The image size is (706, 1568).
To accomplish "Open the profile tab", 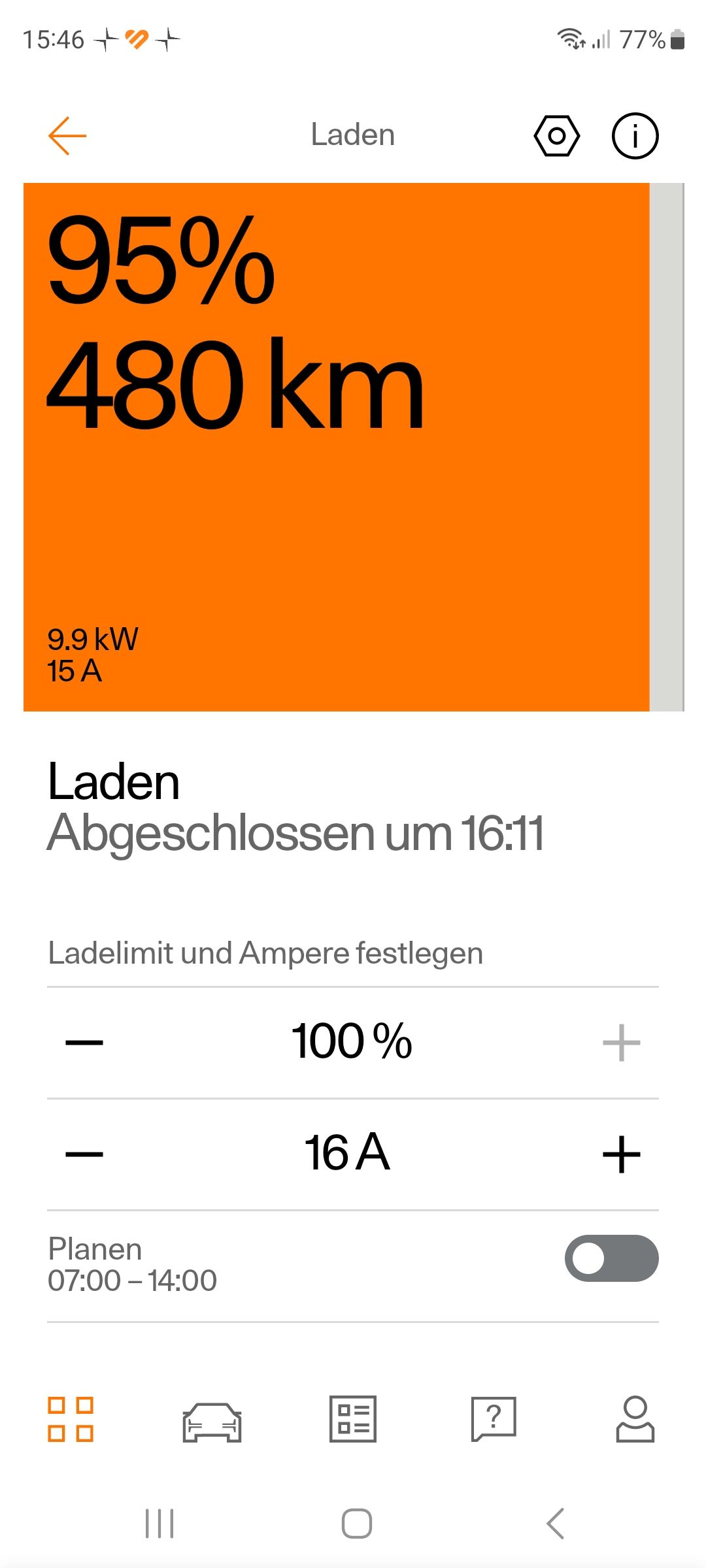I will [635, 1419].
